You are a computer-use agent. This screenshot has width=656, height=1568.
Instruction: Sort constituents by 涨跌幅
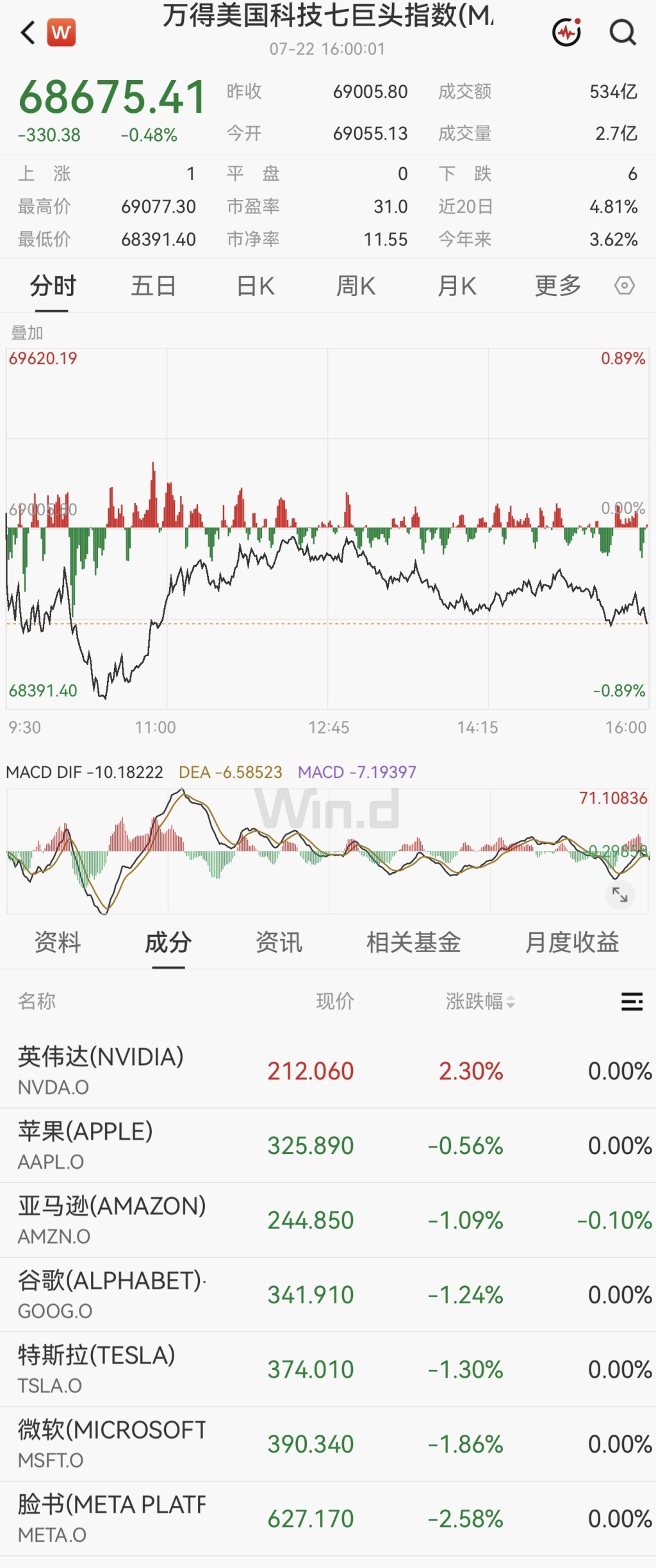pos(480,1001)
